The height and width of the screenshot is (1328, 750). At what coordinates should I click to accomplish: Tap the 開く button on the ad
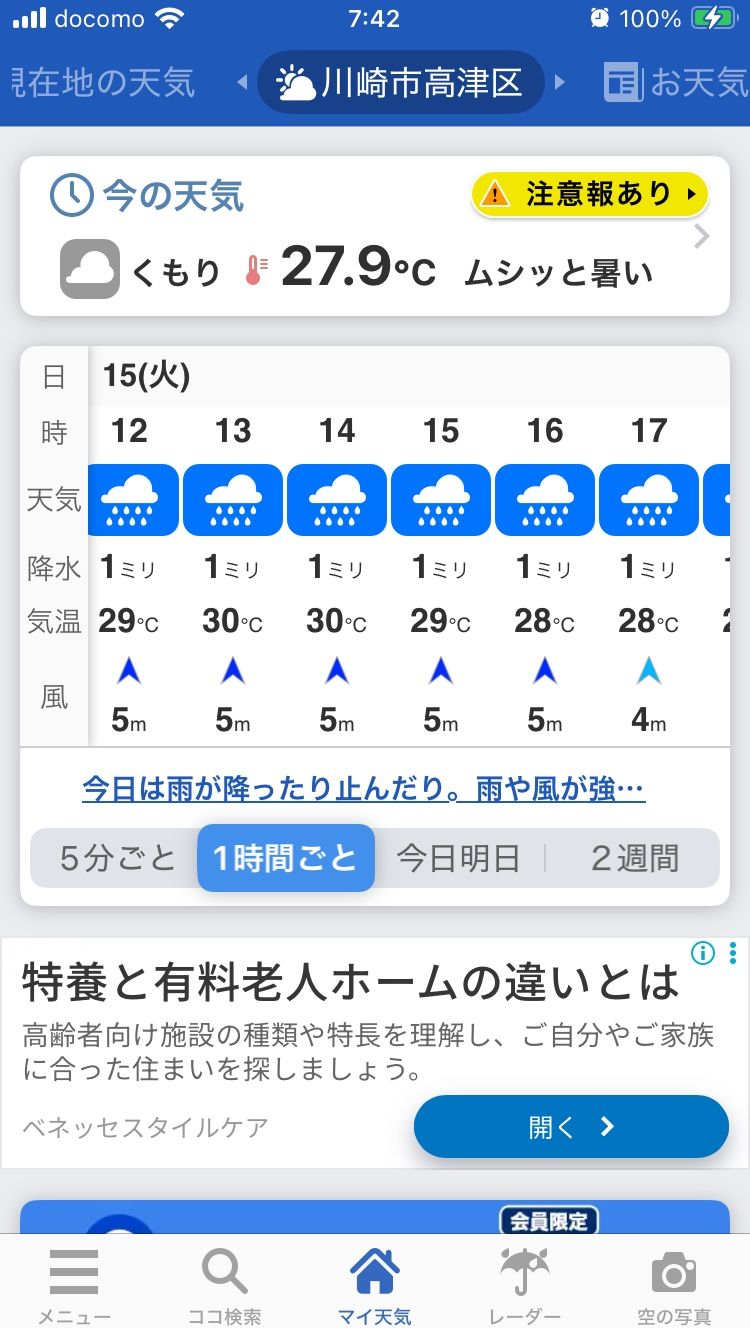pyautogui.click(x=571, y=1127)
